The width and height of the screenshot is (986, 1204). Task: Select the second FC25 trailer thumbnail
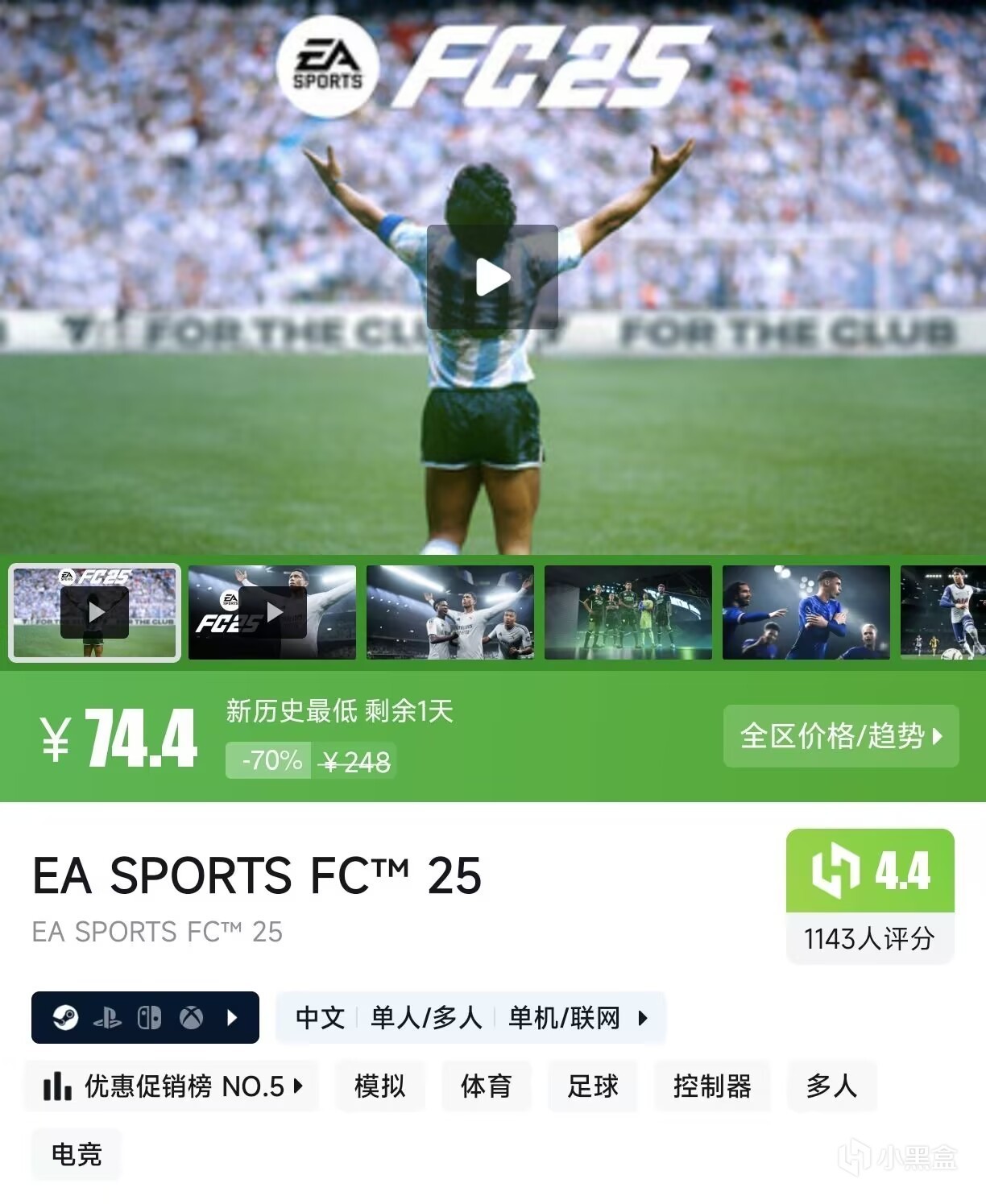pos(272,612)
